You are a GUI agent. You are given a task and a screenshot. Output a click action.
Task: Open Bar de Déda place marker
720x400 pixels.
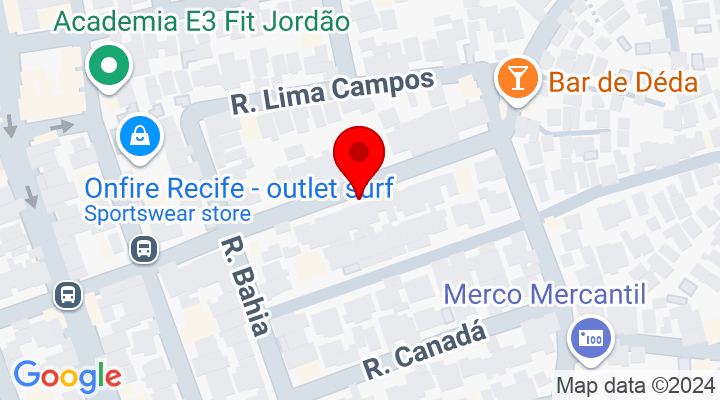click(518, 77)
